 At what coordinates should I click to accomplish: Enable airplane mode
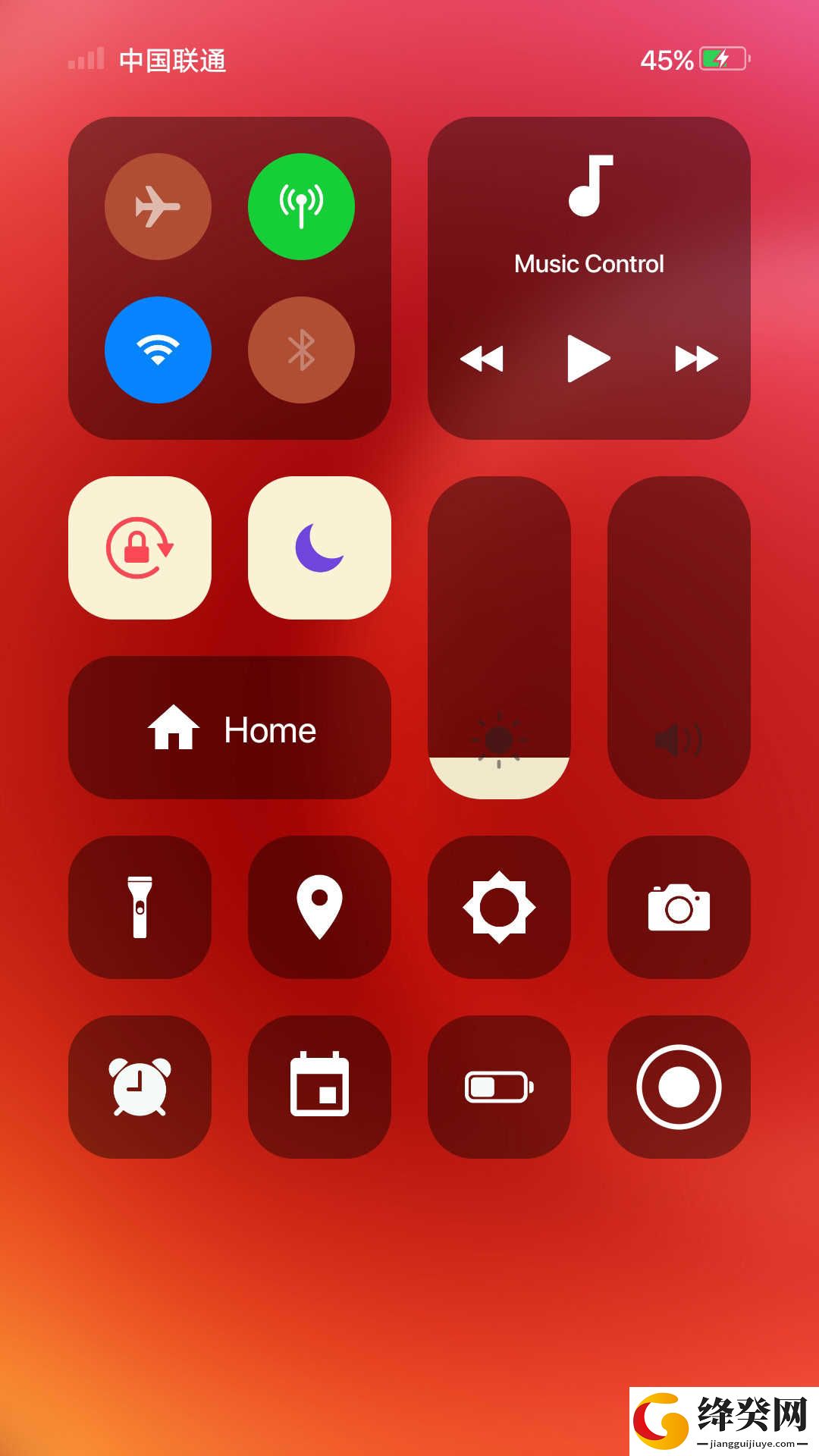coord(158,206)
